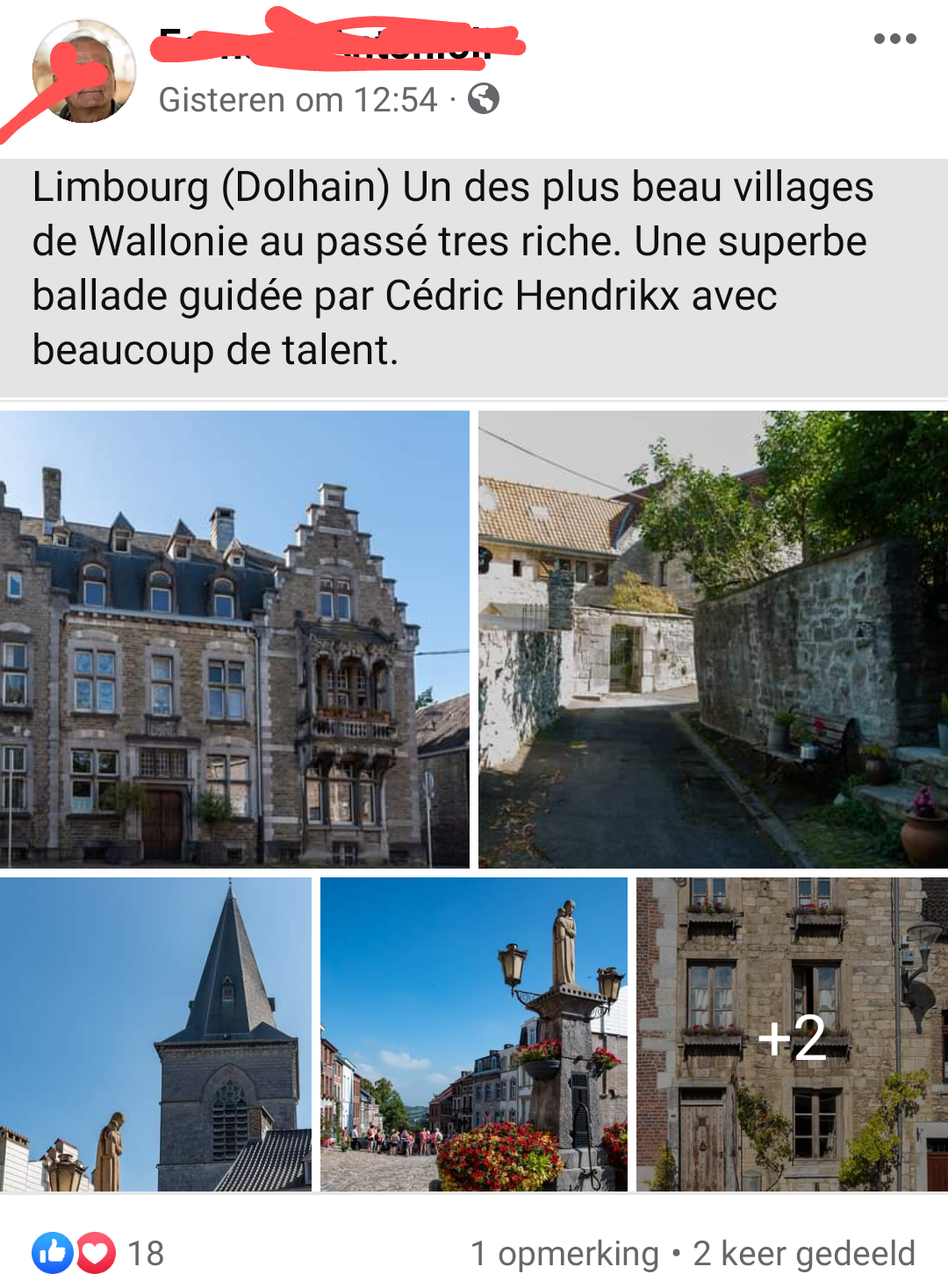Open the photo of the stepped-gable mansion
This screenshot has height=1288, width=948.
(234, 639)
